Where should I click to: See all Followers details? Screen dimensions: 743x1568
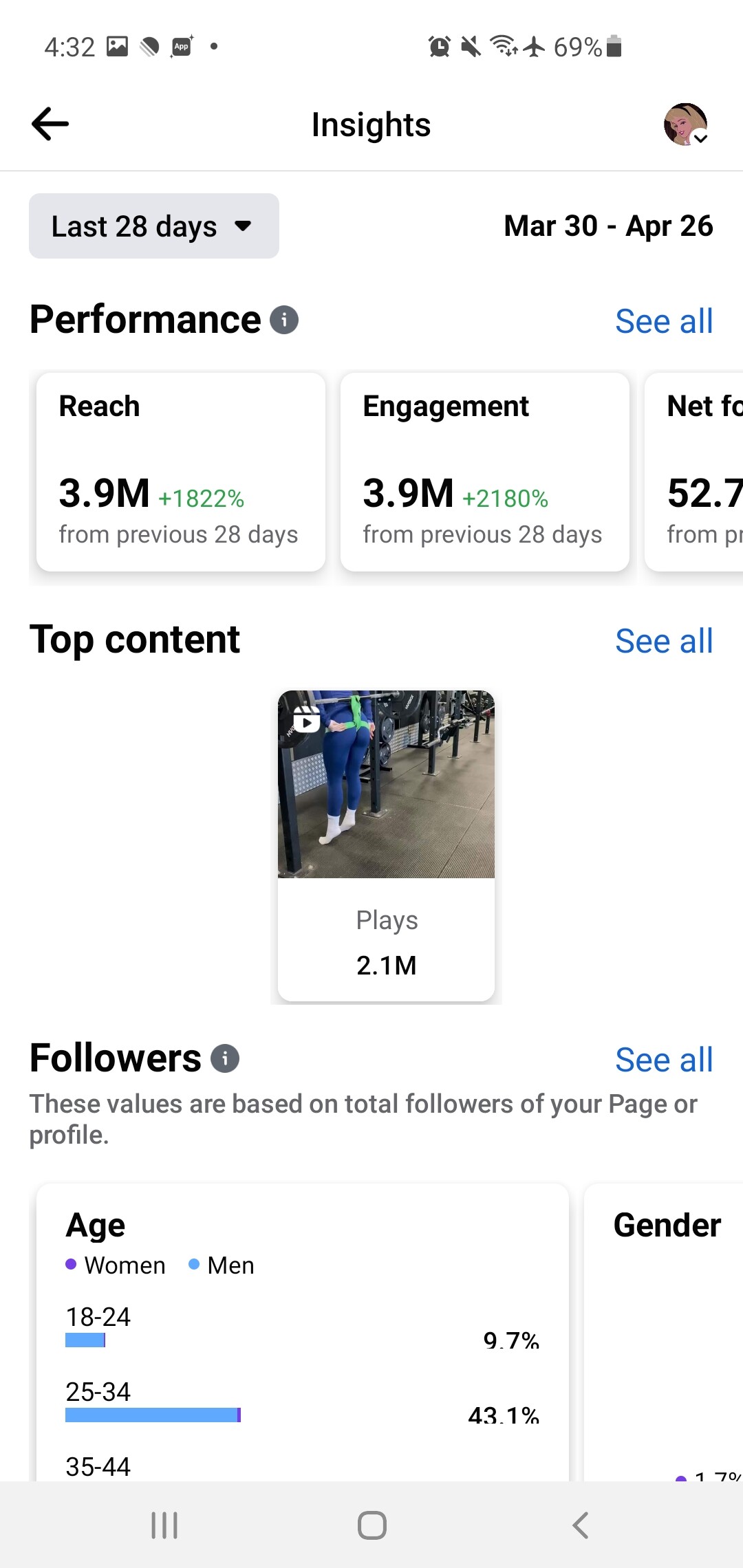(x=664, y=1060)
